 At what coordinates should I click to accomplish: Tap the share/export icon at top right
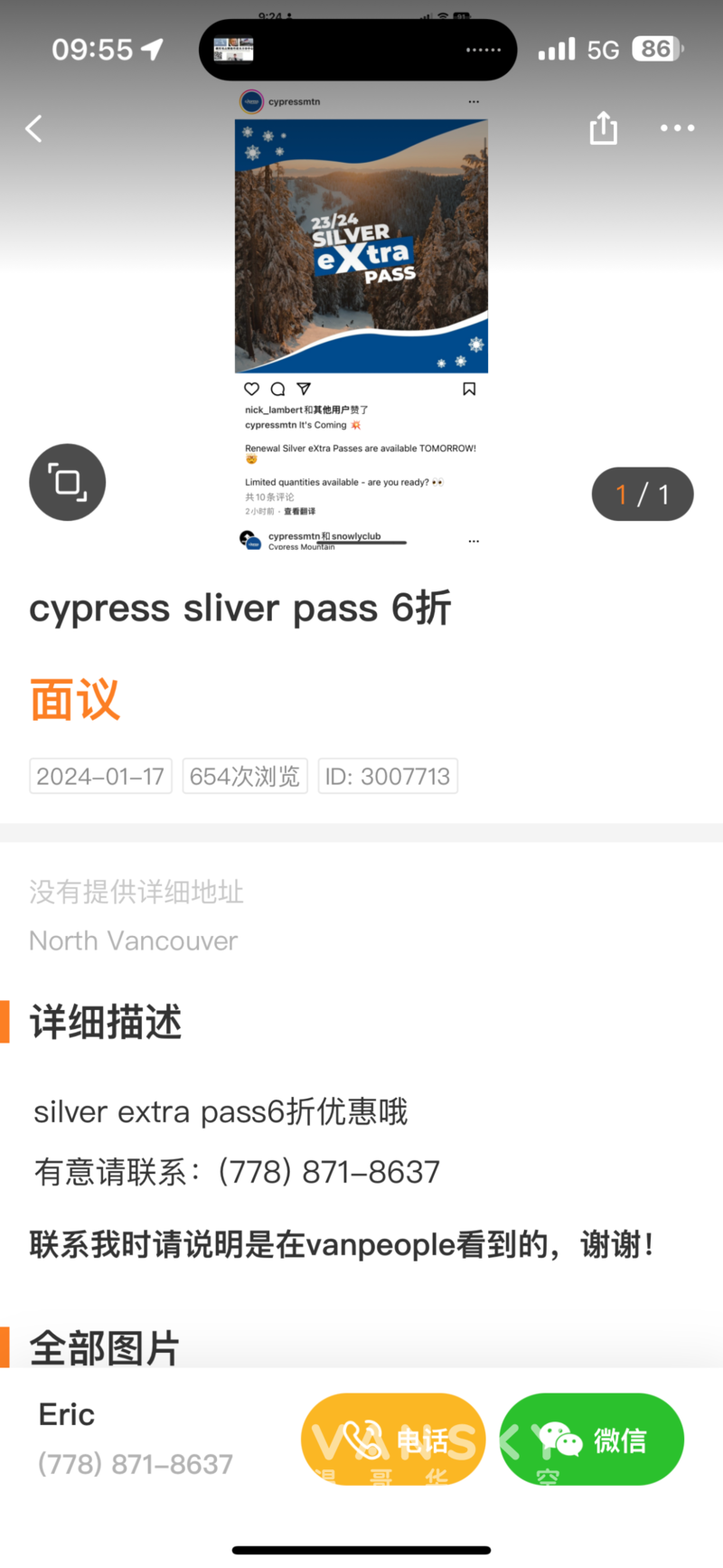tap(603, 128)
